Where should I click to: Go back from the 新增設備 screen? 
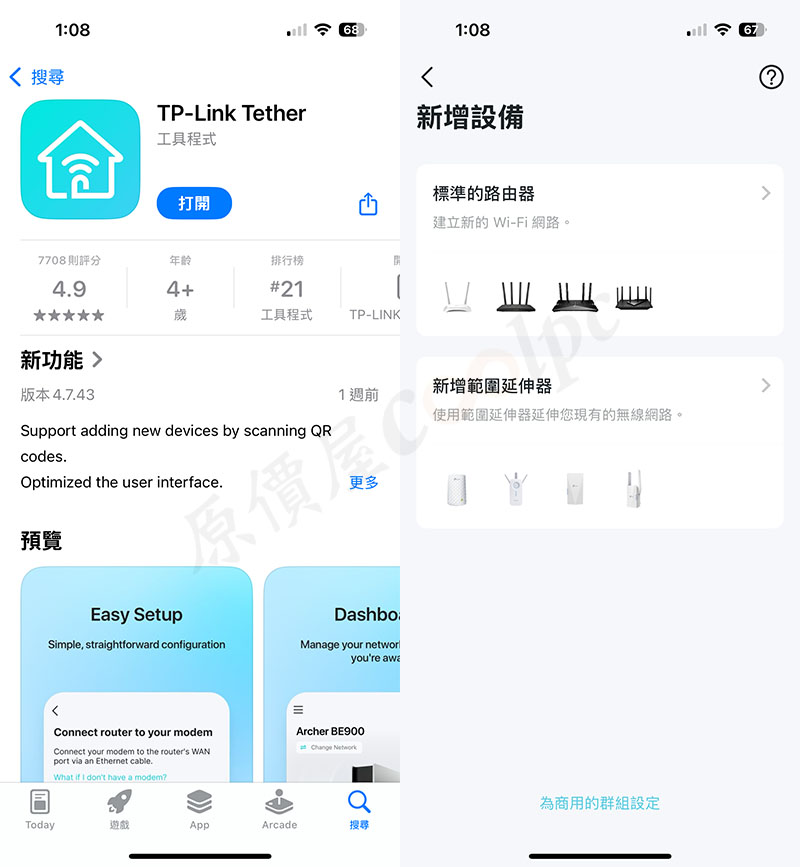click(x=428, y=77)
